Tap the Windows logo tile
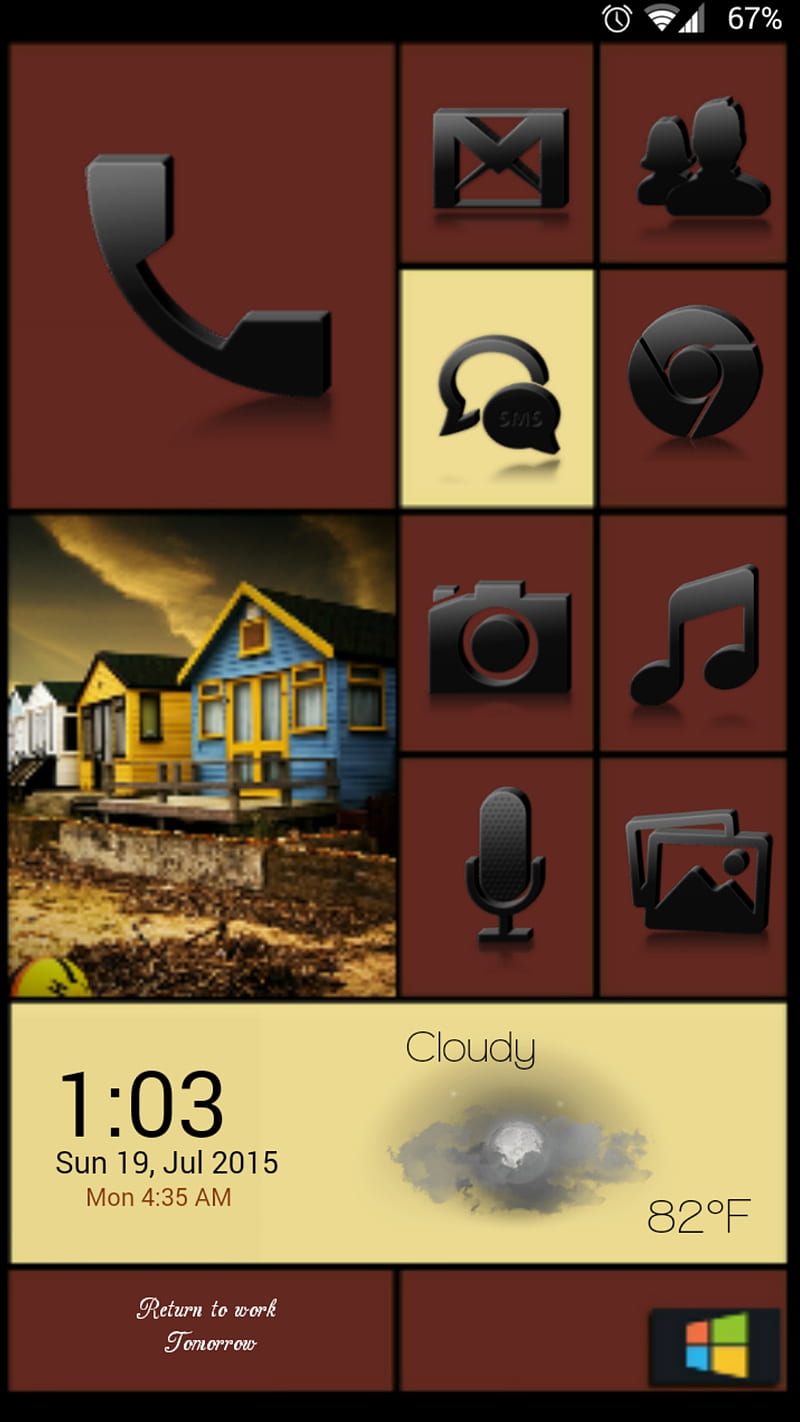800x1422 pixels. click(x=714, y=1345)
